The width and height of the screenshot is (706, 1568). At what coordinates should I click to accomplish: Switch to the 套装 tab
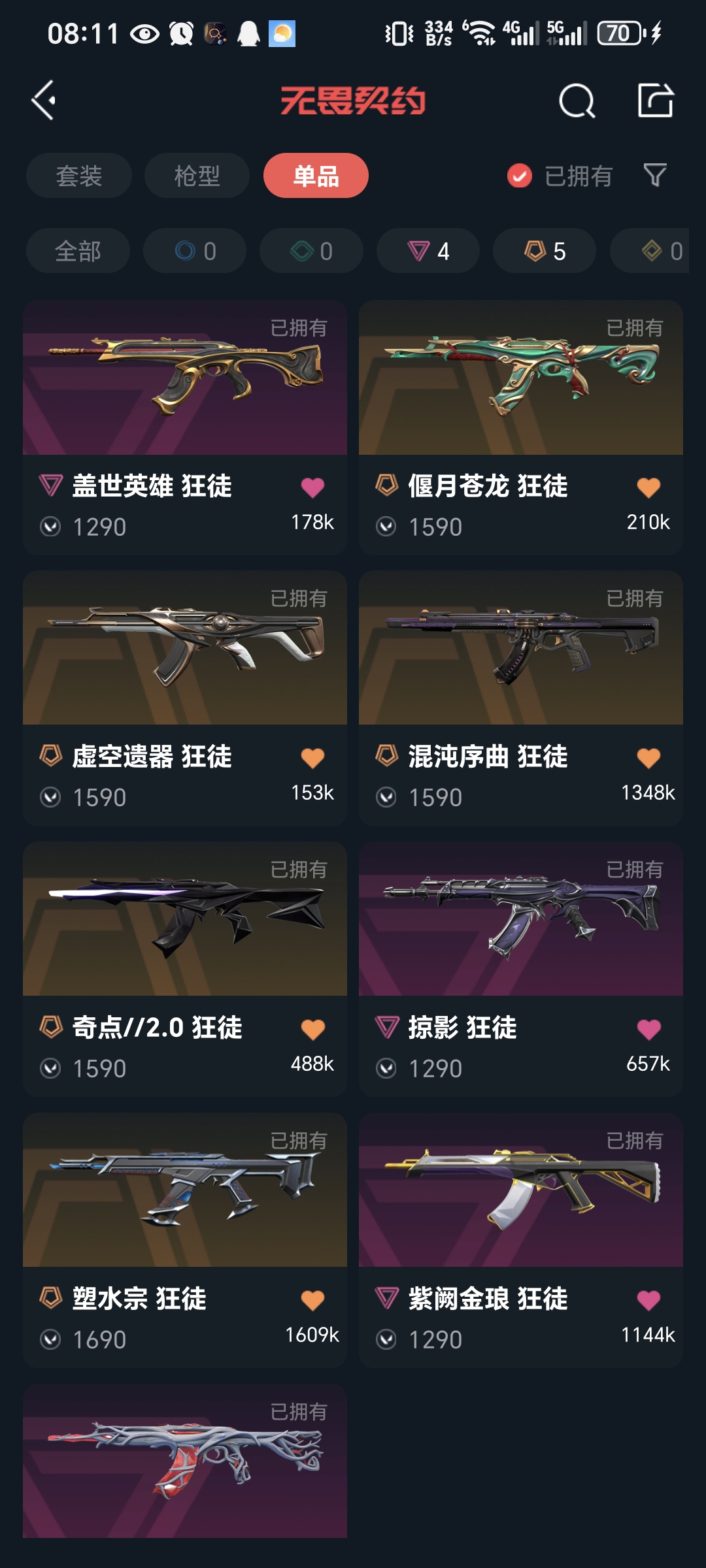[x=79, y=176]
